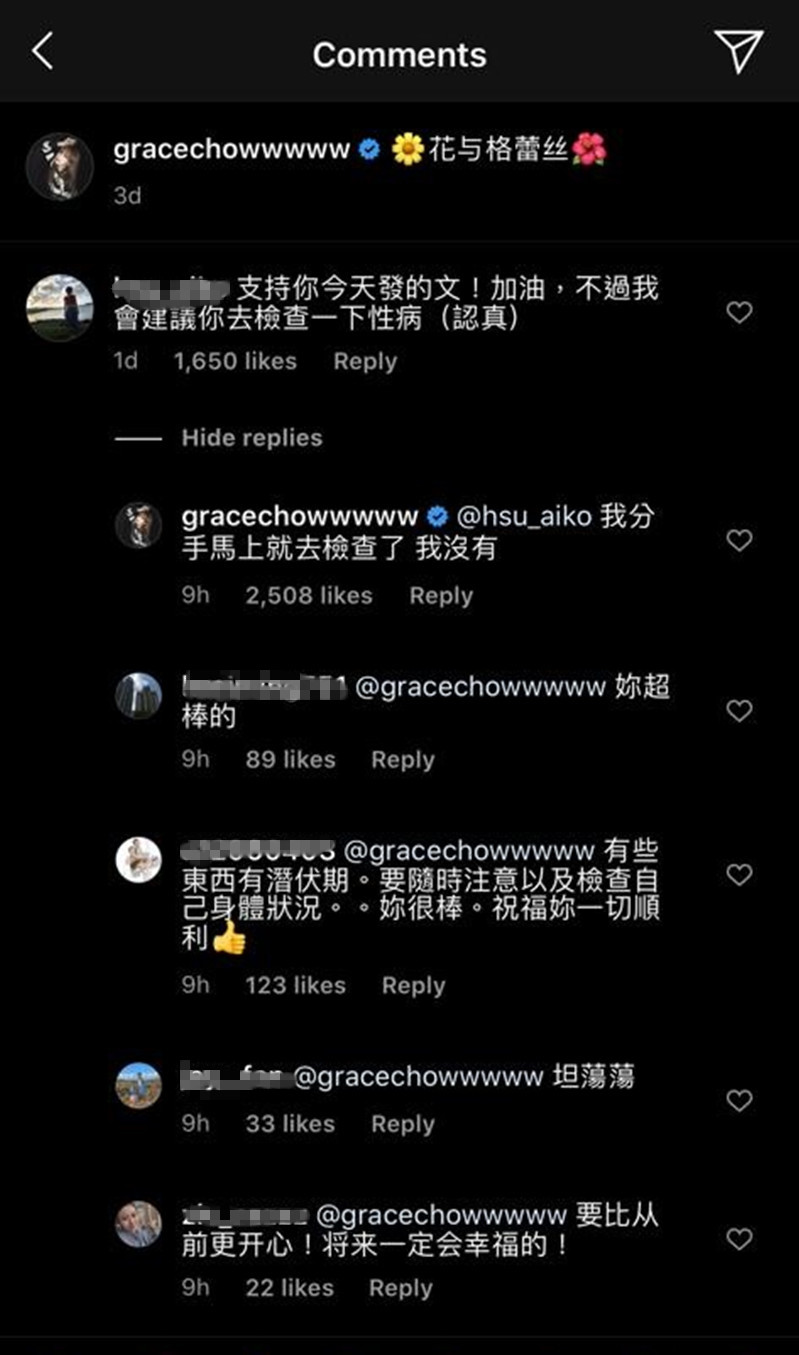Viewport: 799px width, 1355px height.
Task: Reply to the comment with 89 likes
Action: coord(403,759)
